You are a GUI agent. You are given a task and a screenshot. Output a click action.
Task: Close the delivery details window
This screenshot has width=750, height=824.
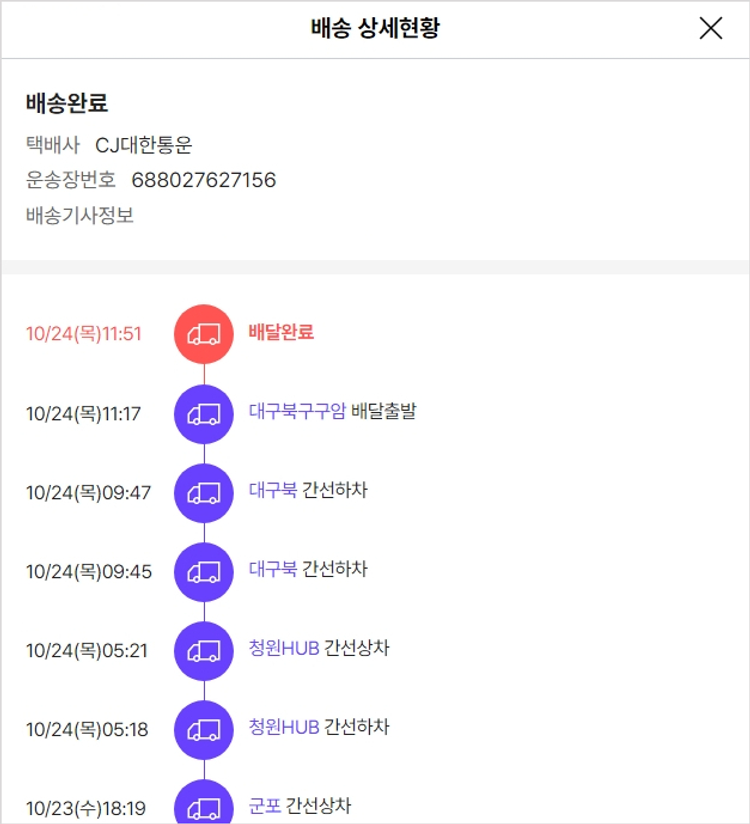(710, 28)
